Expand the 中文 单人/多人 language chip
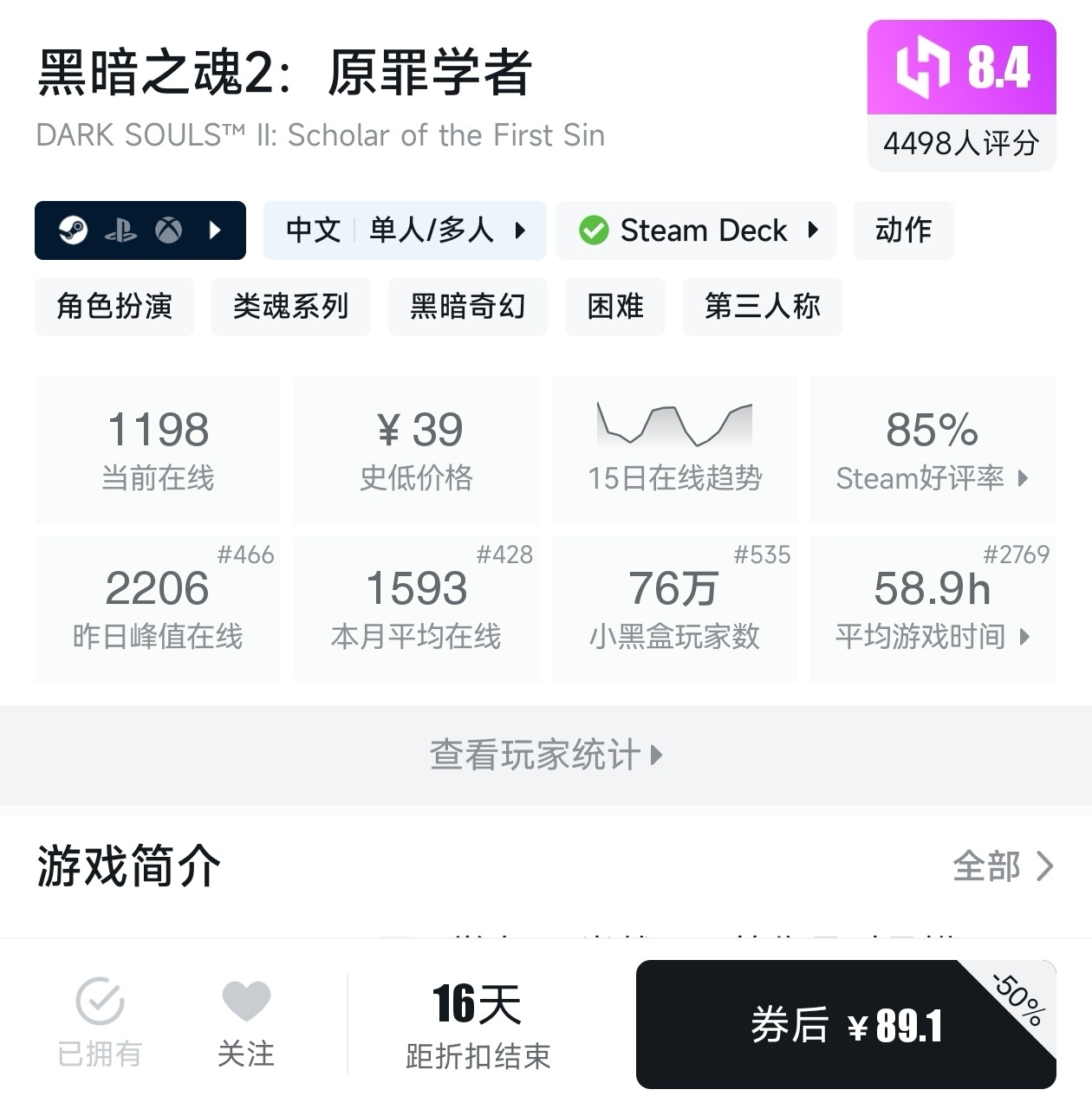Image resolution: width=1092 pixels, height=1109 pixels. coord(405,230)
